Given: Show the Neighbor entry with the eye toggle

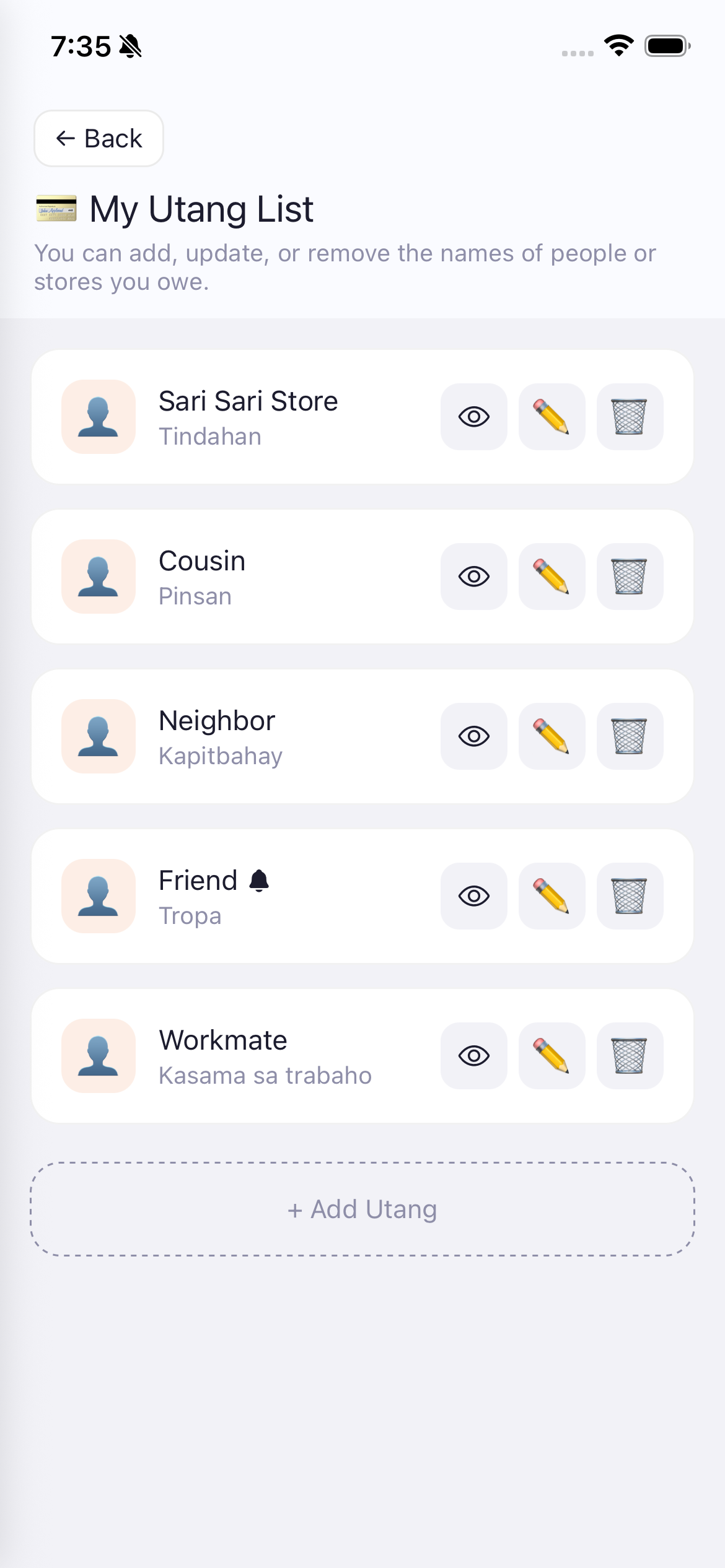Looking at the screenshot, I should [473, 736].
